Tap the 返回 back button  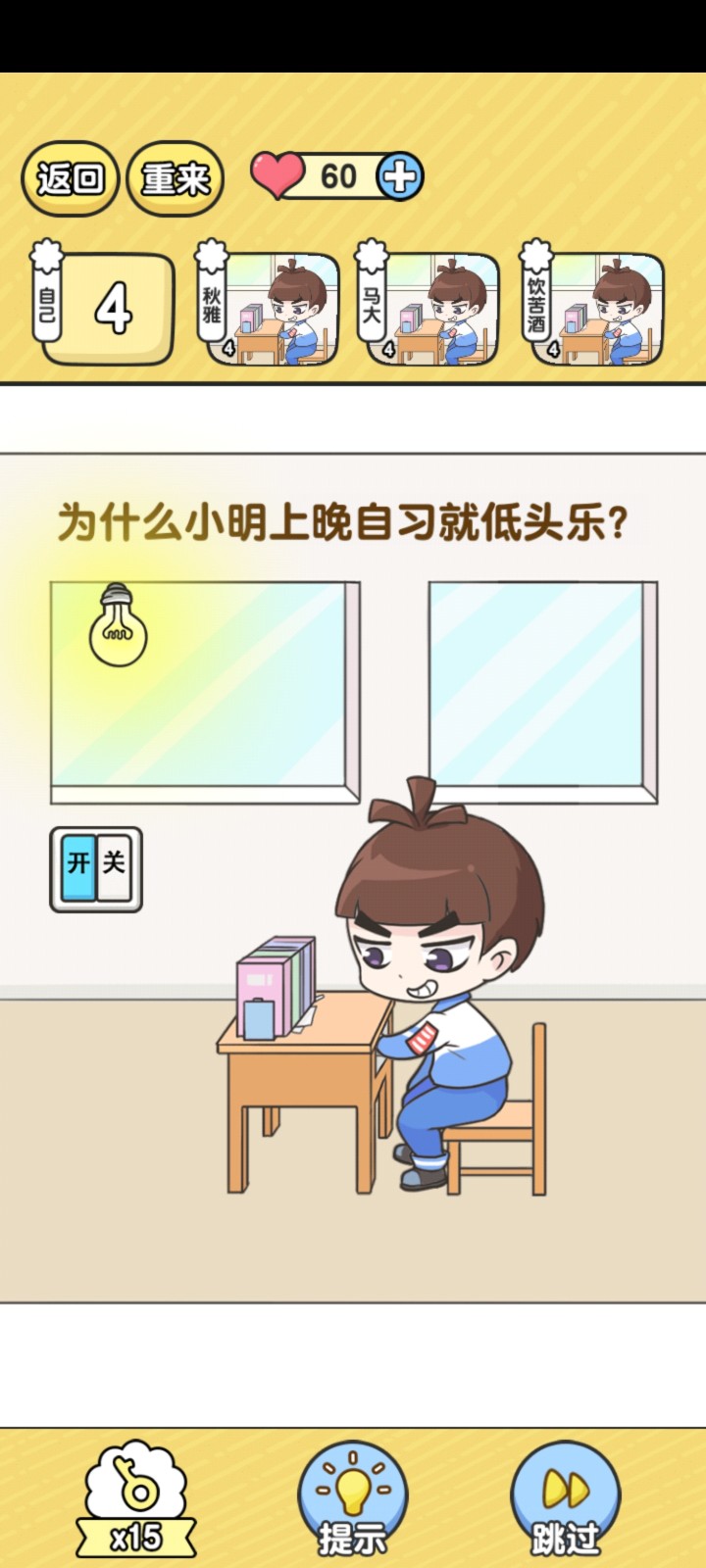(70, 178)
